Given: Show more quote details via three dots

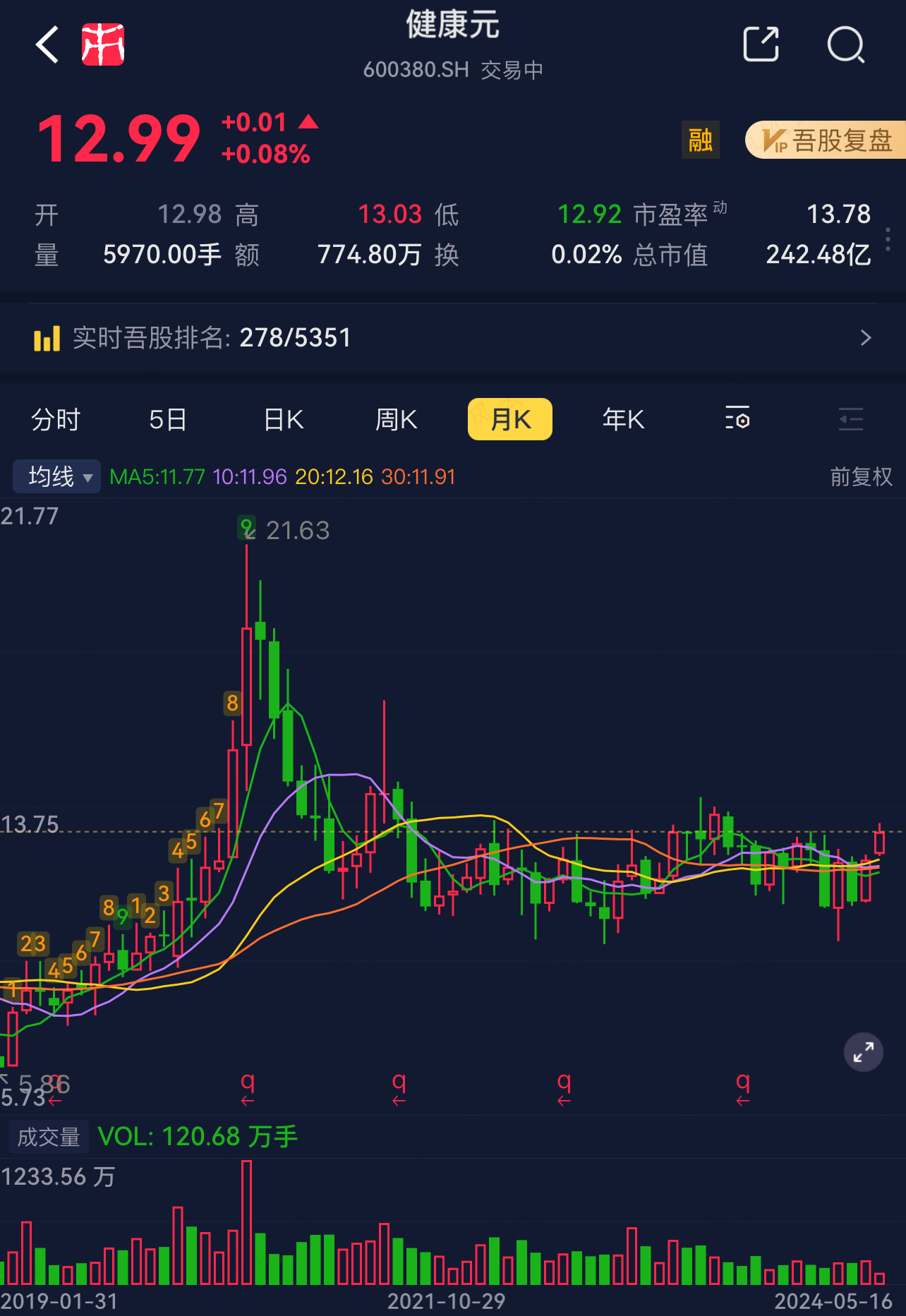Looking at the screenshot, I should (888, 239).
